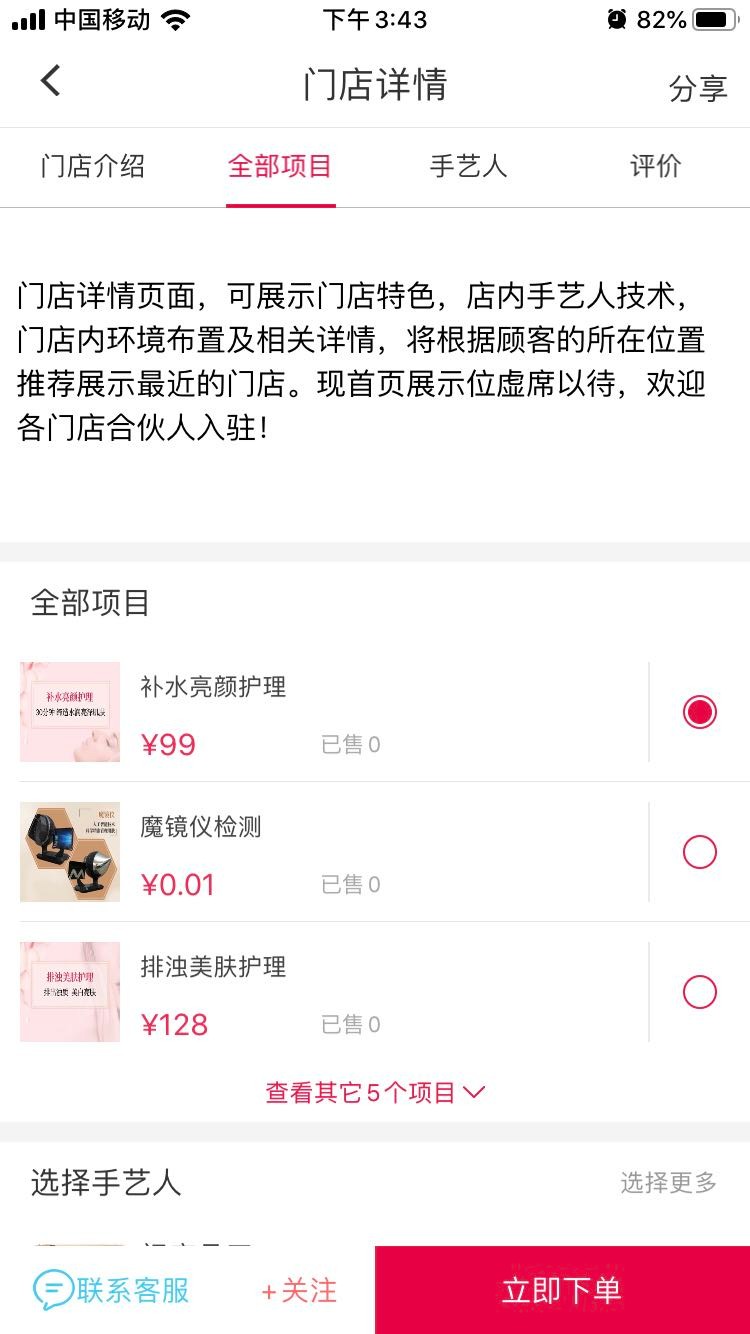Viewport: 750px width, 1334px height.
Task: Deselect the 补水亮颜护理 radio button
Action: 699,712
